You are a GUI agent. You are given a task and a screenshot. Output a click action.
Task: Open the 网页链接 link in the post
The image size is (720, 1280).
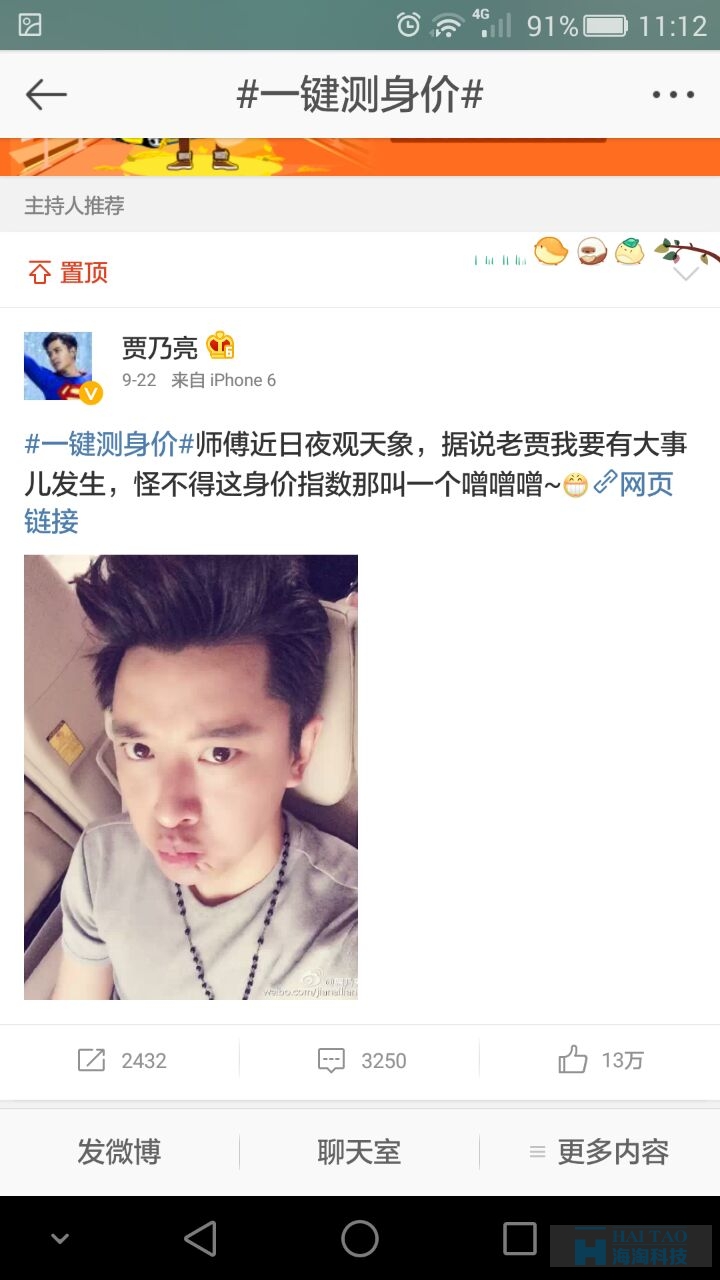pyautogui.click(x=633, y=486)
